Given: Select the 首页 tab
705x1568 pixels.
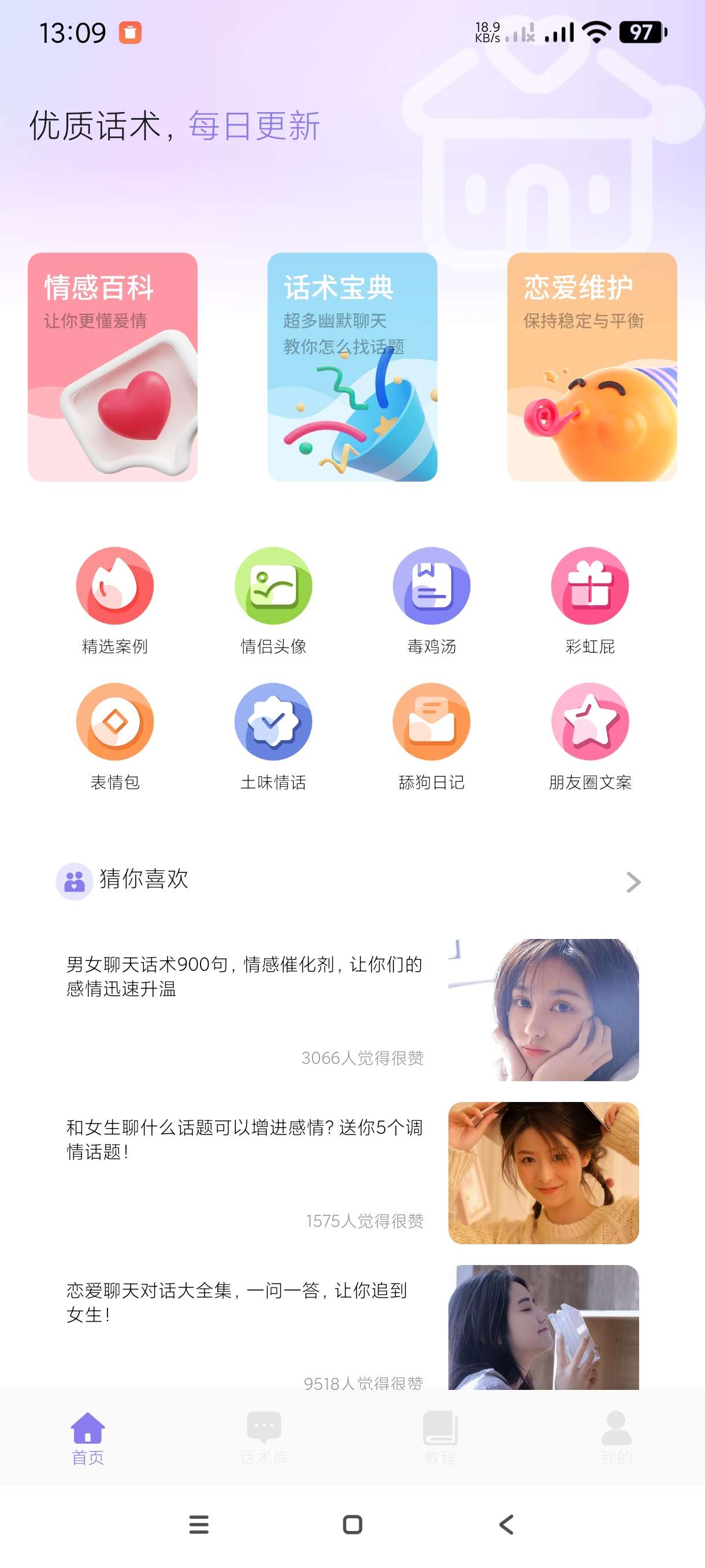Looking at the screenshot, I should (x=88, y=1437).
